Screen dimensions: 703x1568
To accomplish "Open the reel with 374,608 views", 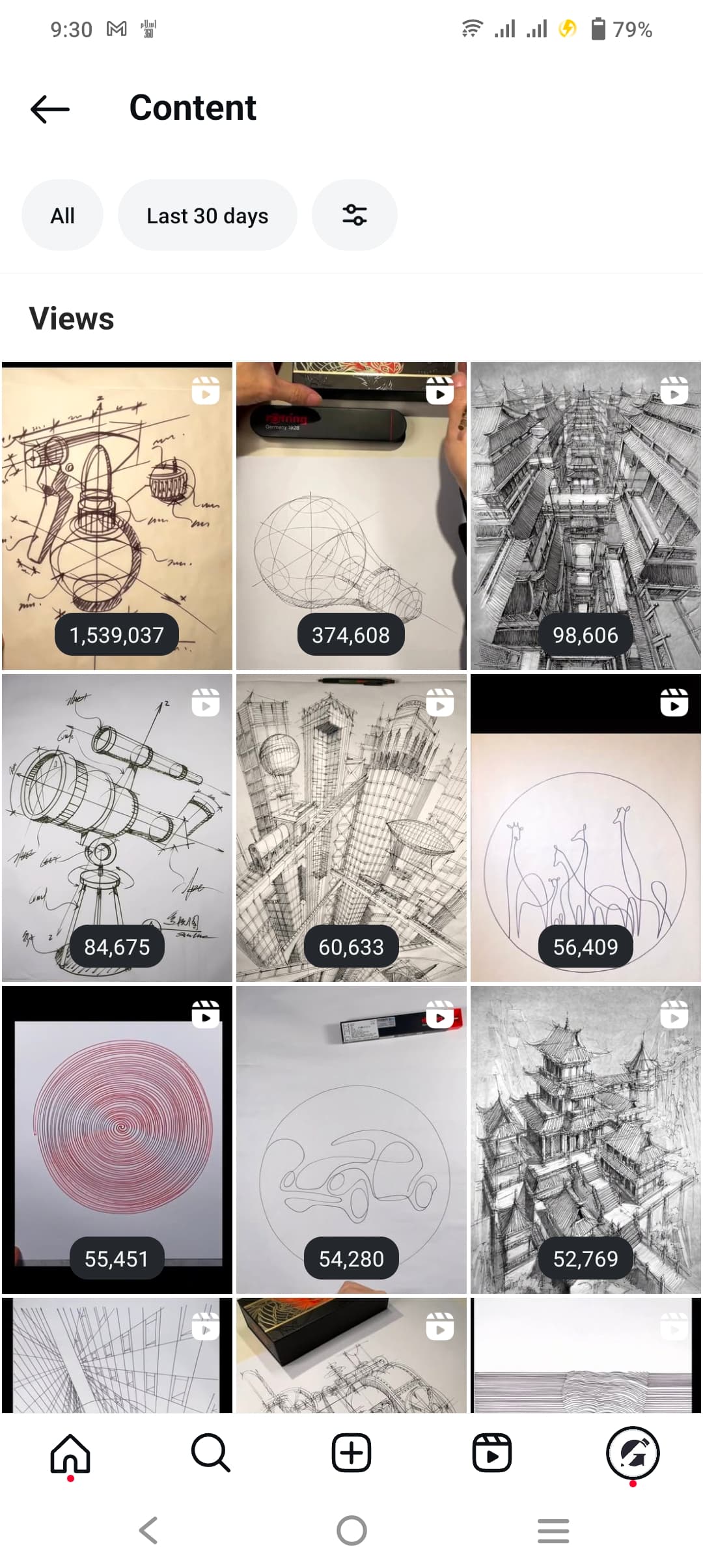I will pos(351,516).
